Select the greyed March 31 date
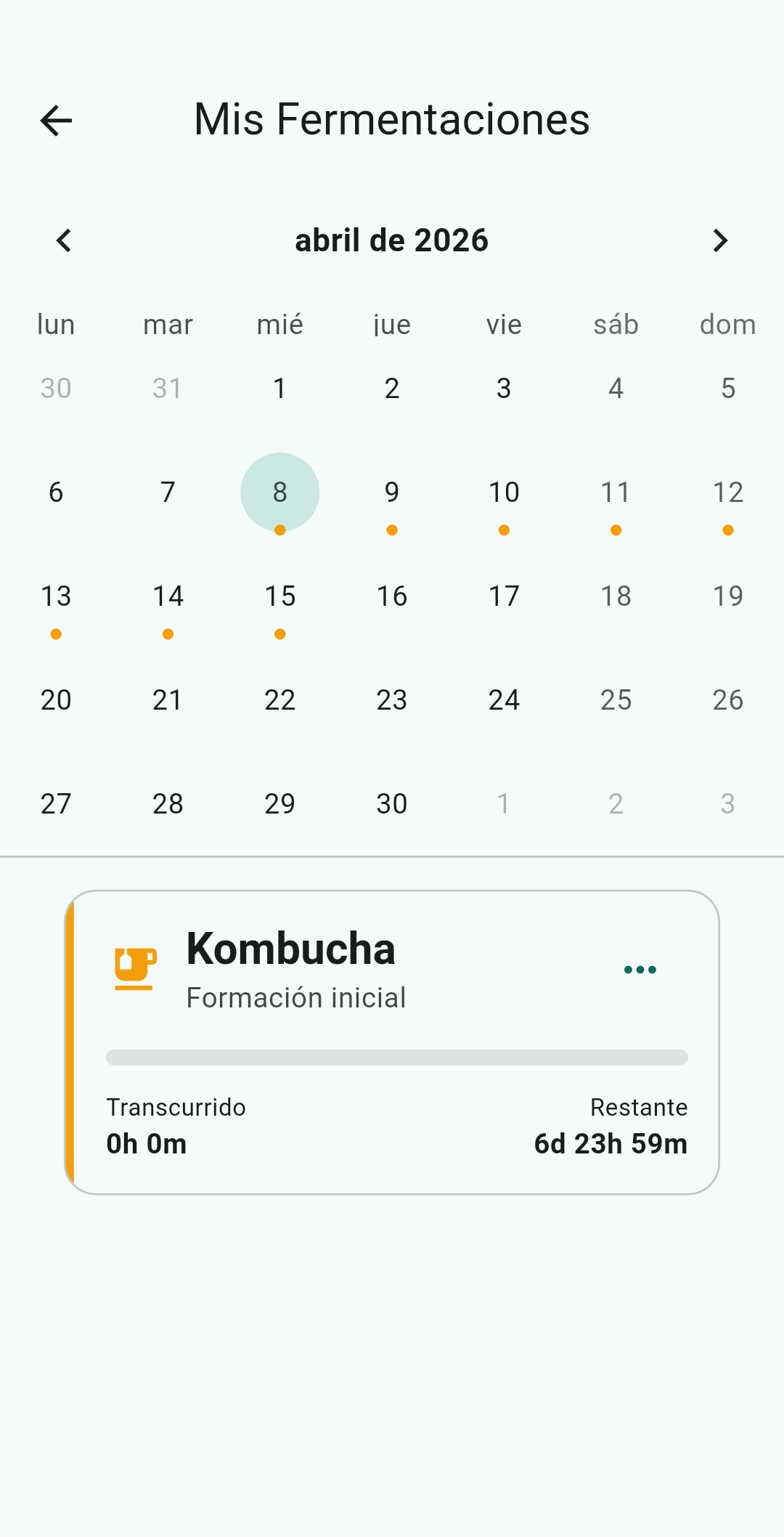This screenshot has width=784, height=1537. 168,389
